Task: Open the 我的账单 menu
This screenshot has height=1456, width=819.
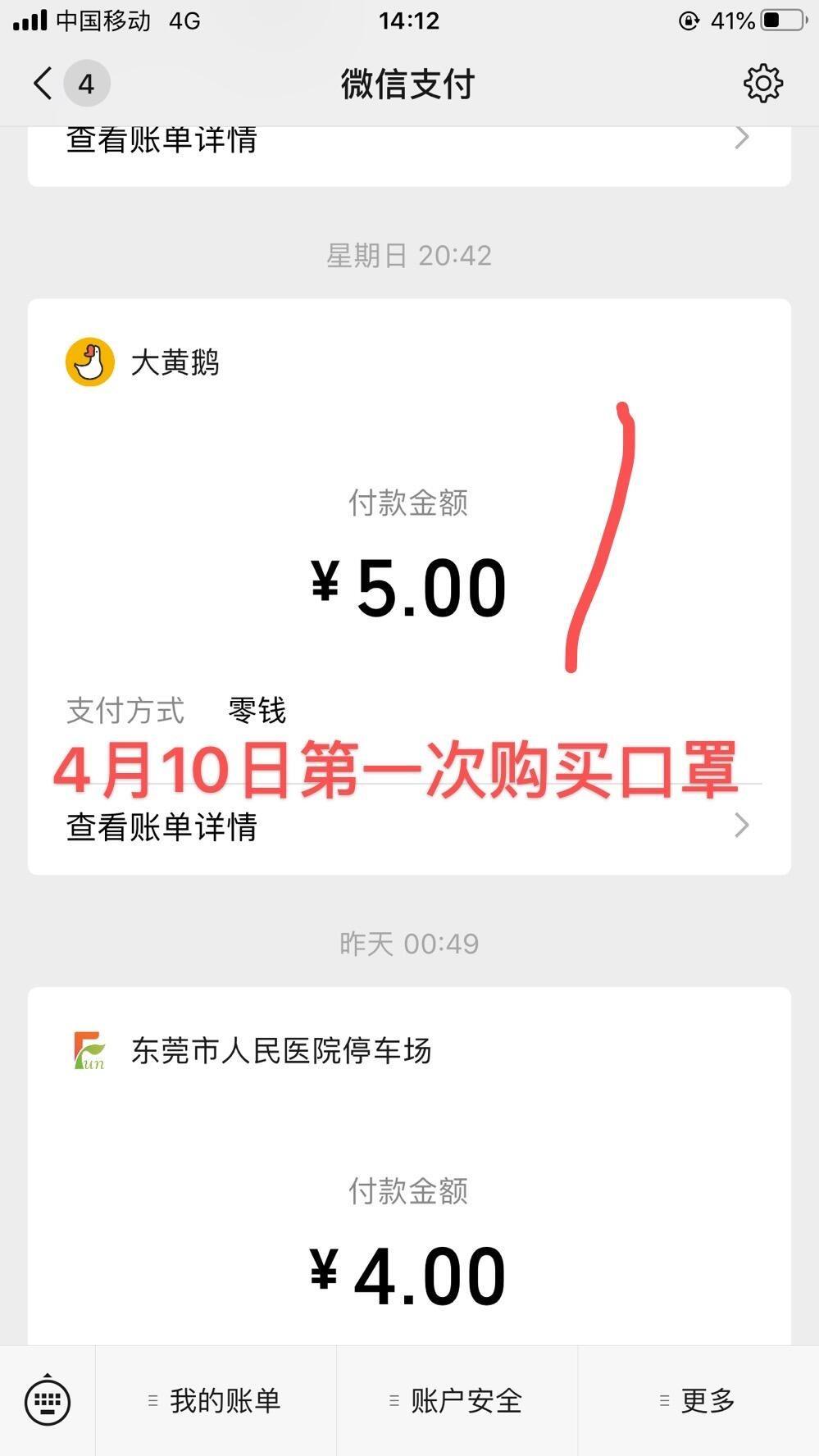Action: tap(216, 1401)
